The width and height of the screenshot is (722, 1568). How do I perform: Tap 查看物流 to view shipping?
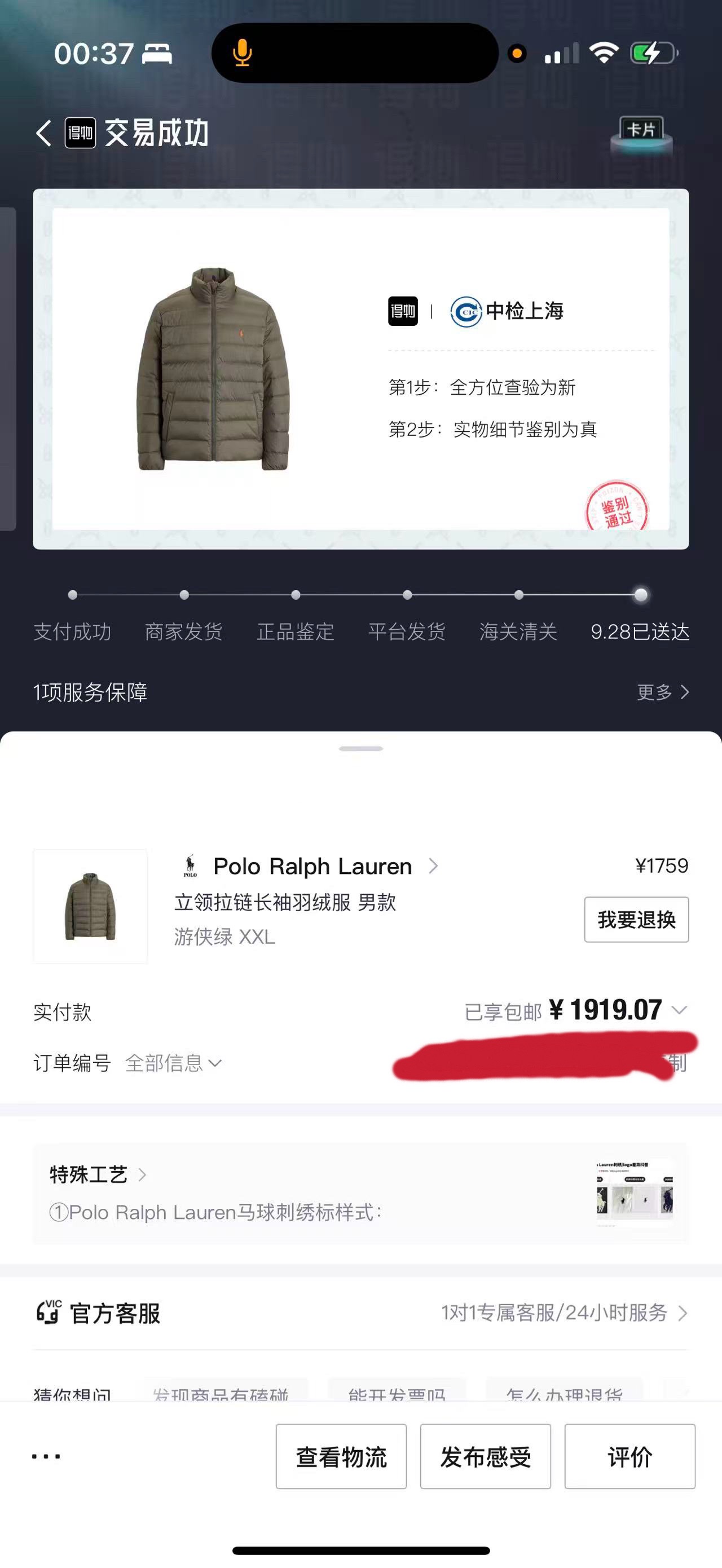tap(341, 1456)
